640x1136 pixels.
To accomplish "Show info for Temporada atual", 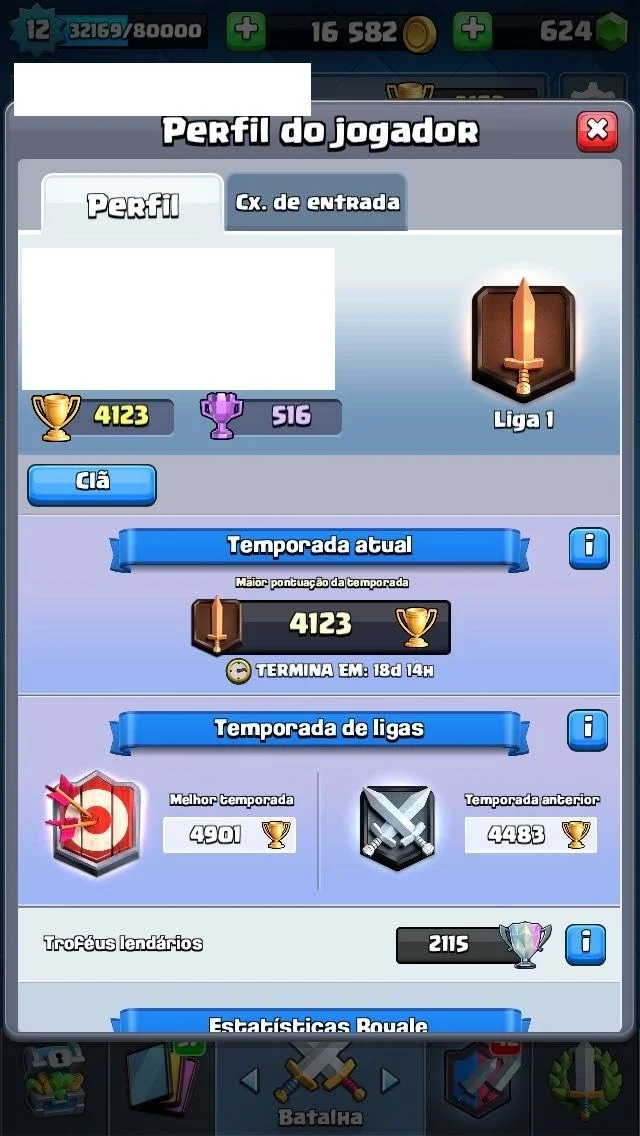I will tap(589, 548).
